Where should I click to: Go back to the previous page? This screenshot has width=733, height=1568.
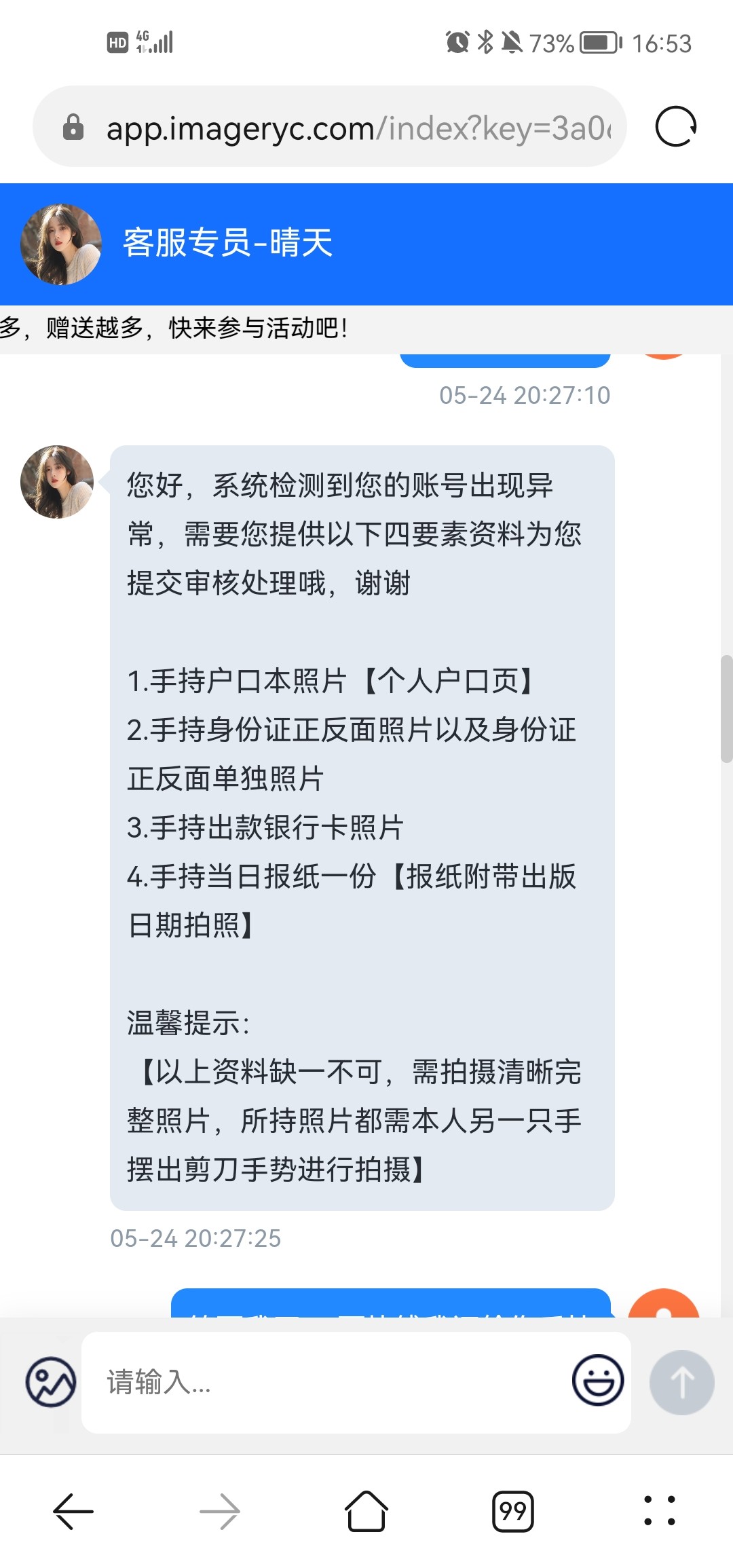point(73,1511)
